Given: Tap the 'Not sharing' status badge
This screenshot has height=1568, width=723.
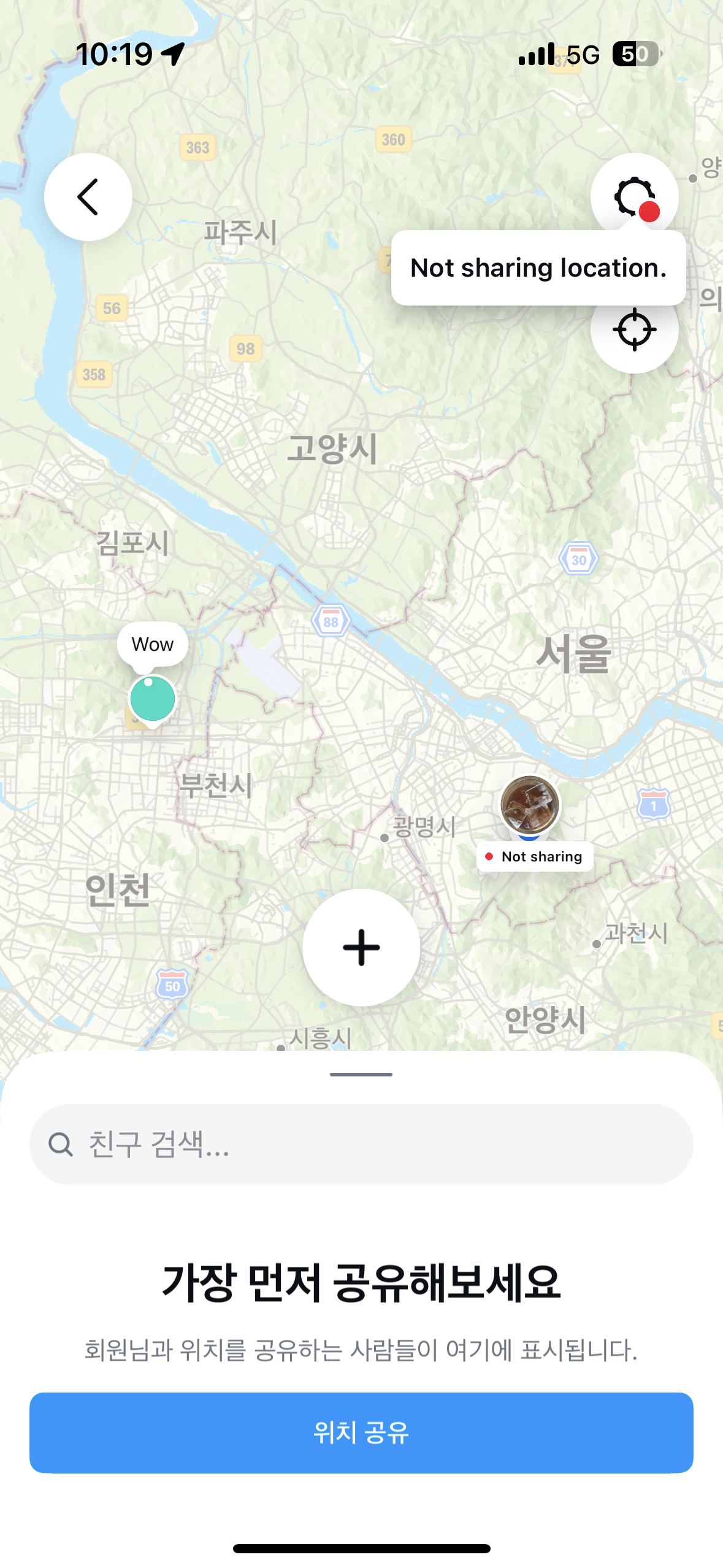Looking at the screenshot, I should point(534,856).
